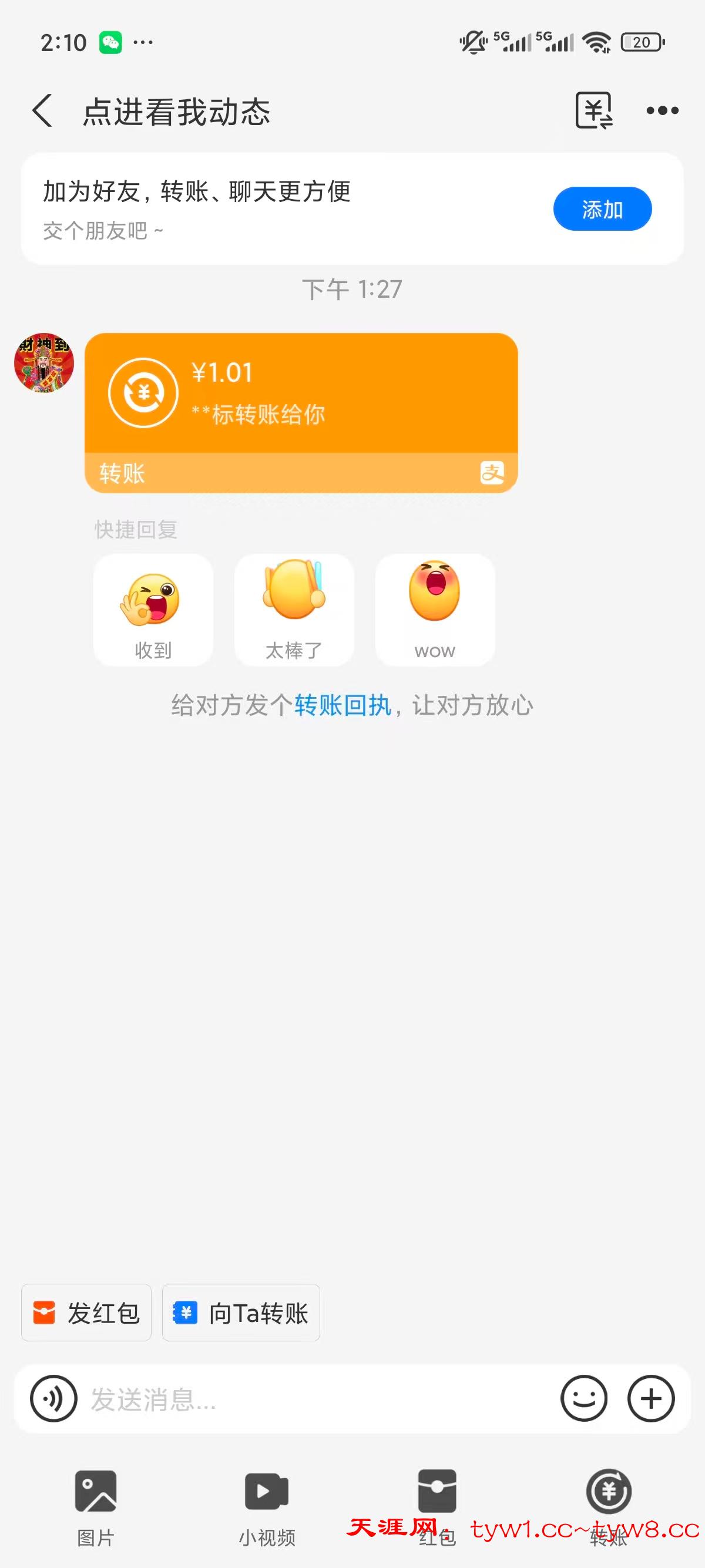Open the transfer records icon

click(593, 111)
